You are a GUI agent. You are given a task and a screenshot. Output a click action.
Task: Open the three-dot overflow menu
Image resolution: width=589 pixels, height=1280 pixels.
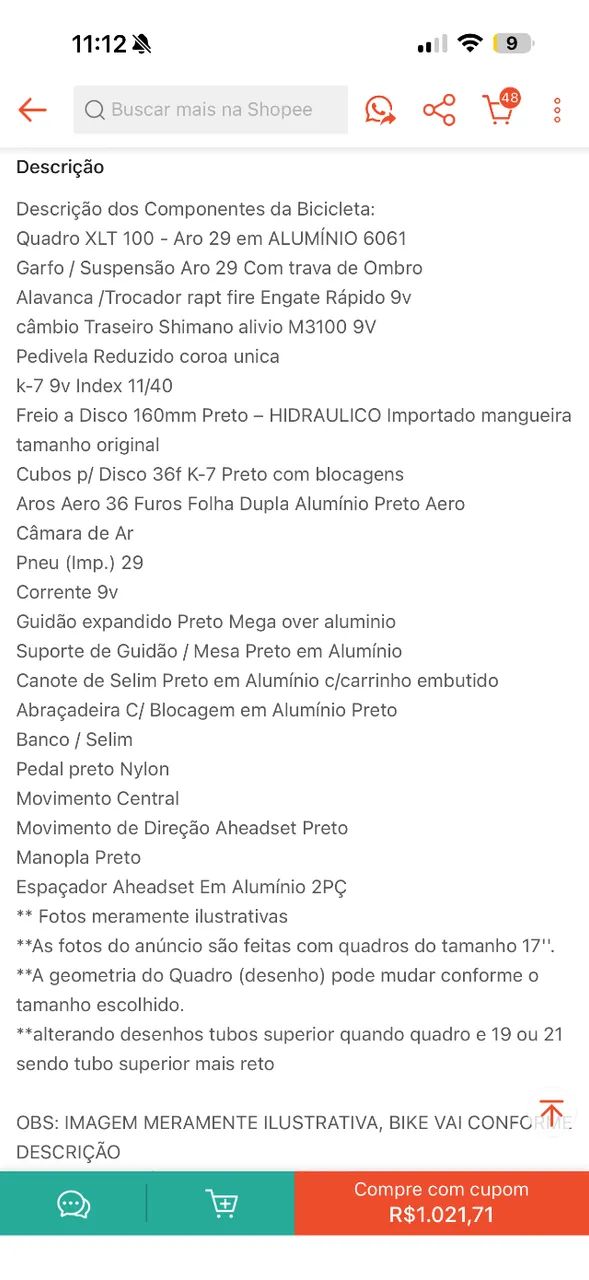[x=557, y=110]
